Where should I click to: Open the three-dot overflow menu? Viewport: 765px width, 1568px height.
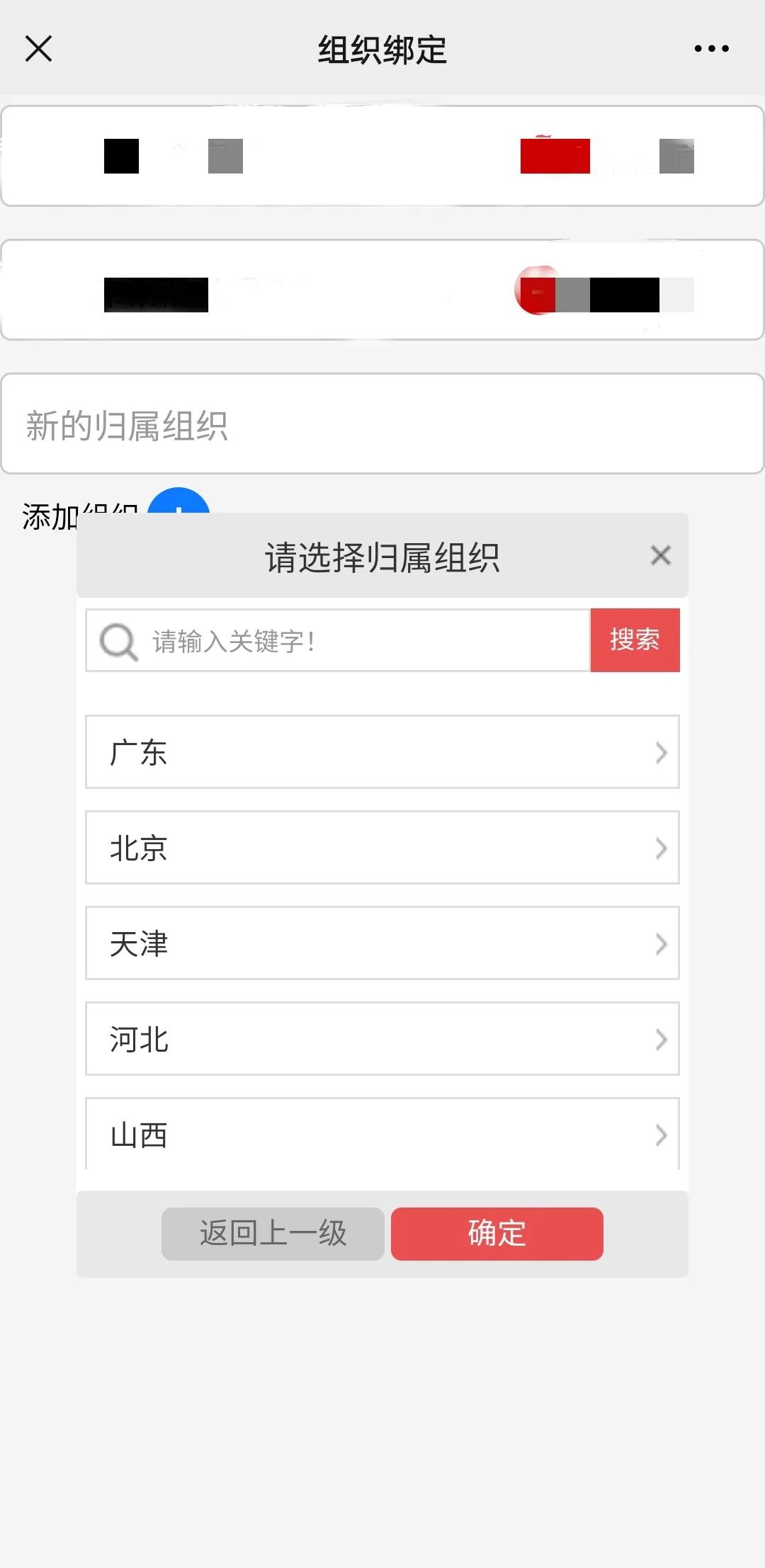pos(711,49)
